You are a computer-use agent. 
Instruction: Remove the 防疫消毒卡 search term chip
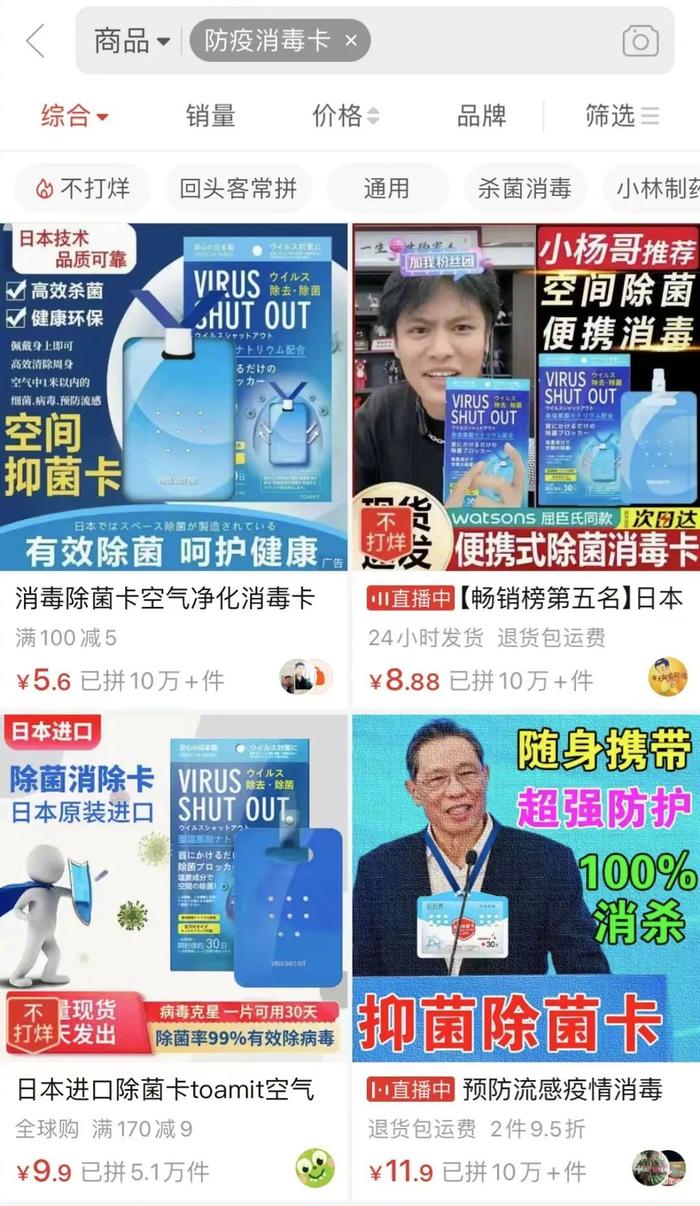pyautogui.click(x=351, y=41)
